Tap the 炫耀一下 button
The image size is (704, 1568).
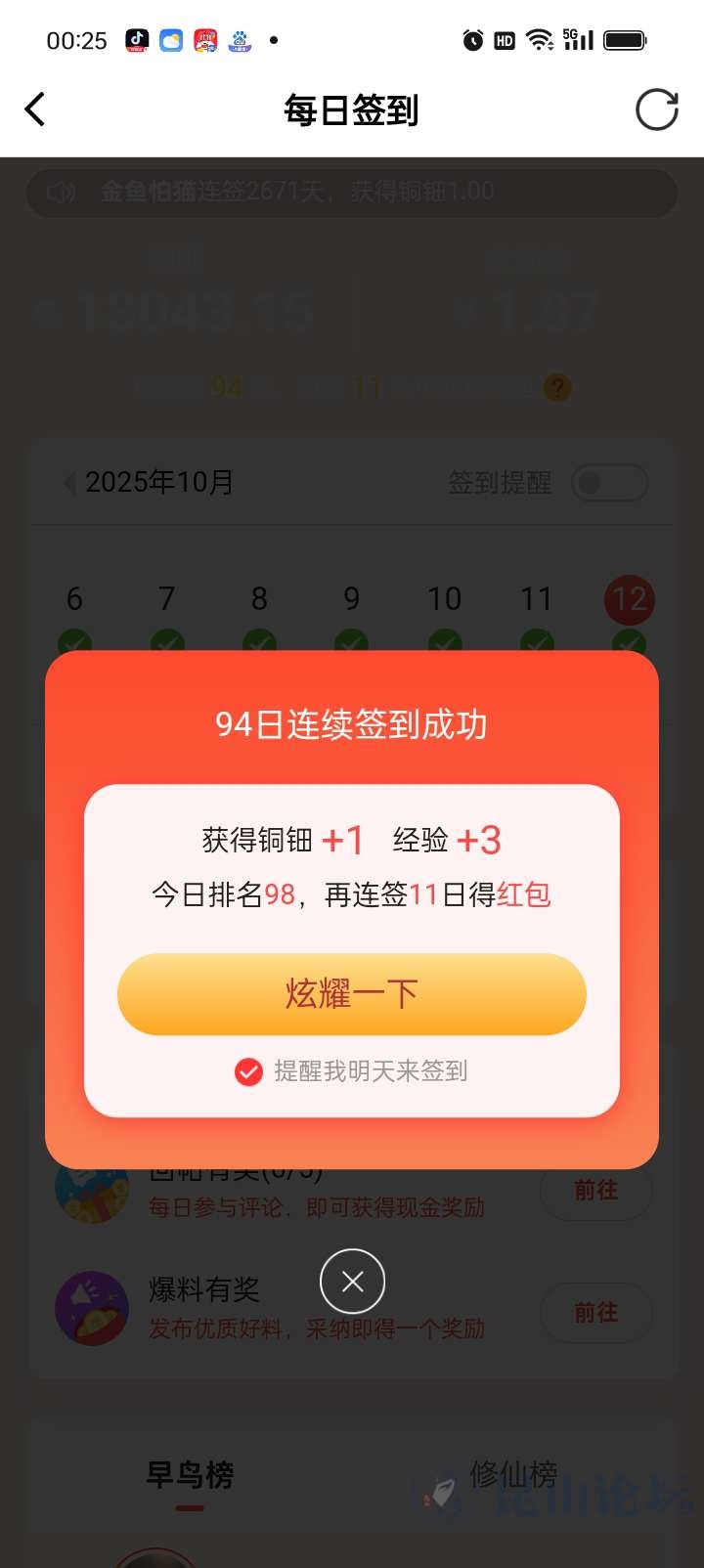tap(352, 994)
